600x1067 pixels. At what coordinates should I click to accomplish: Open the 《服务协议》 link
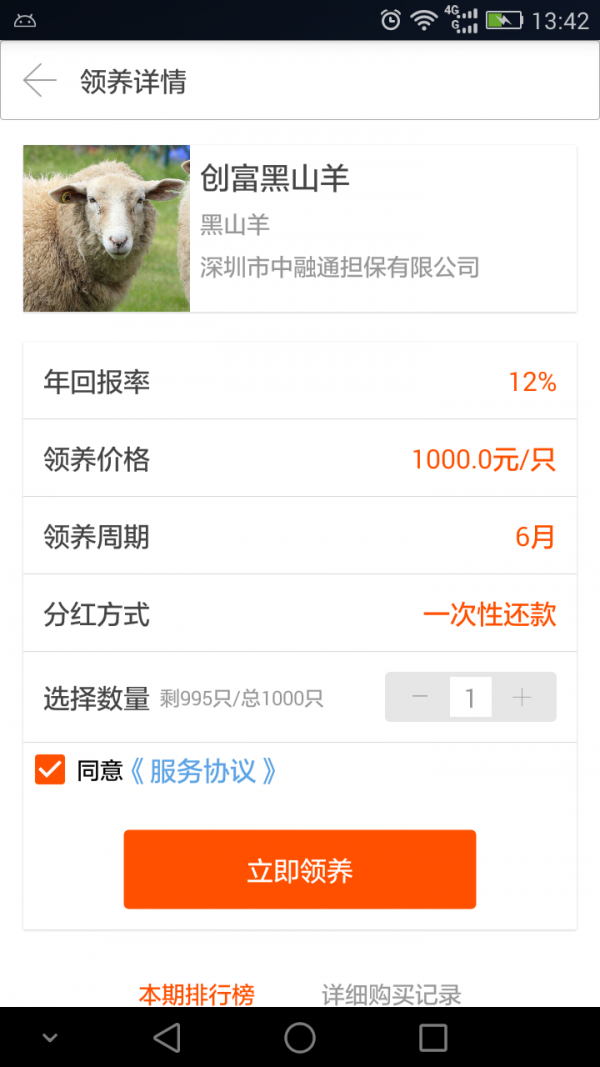pyautogui.click(x=203, y=771)
